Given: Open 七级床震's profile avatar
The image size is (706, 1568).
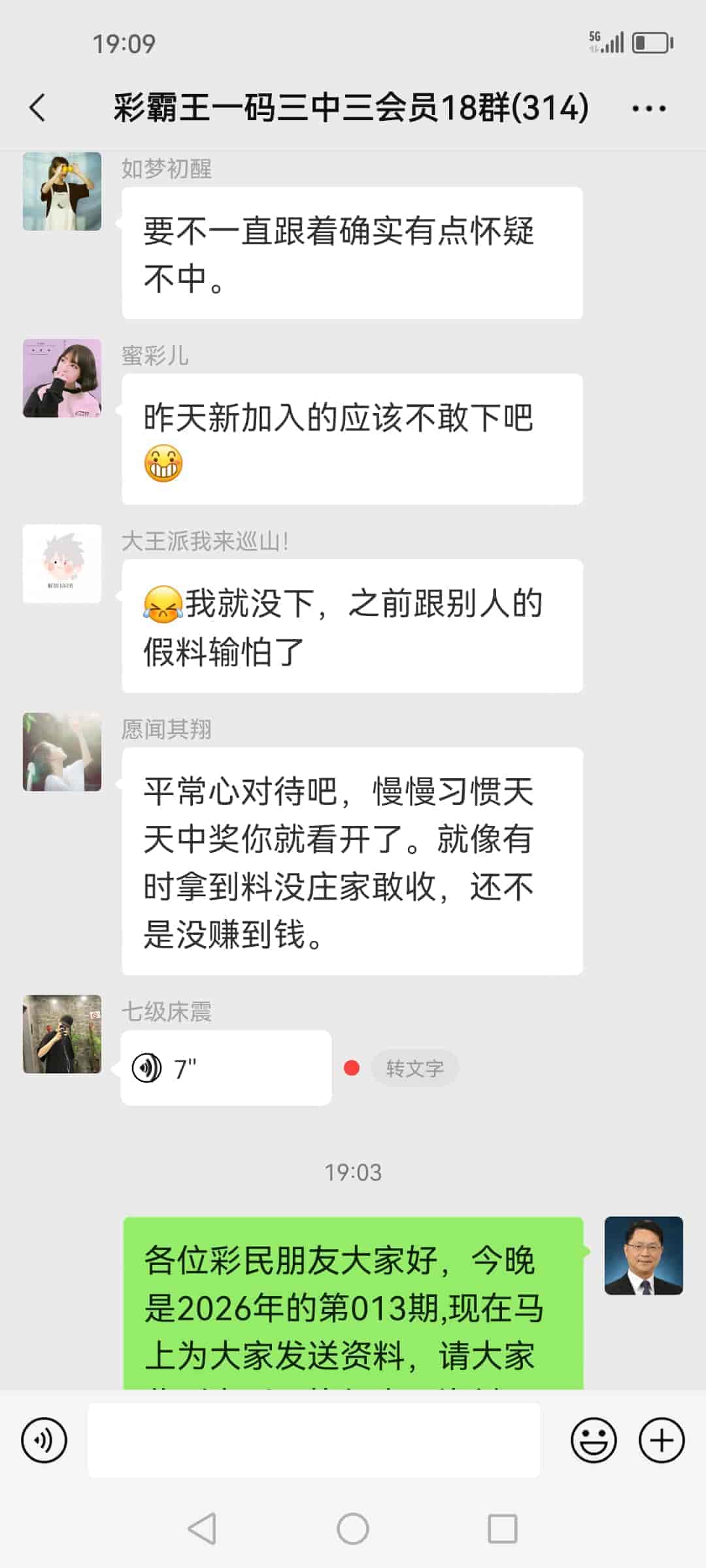Looking at the screenshot, I should (62, 1034).
